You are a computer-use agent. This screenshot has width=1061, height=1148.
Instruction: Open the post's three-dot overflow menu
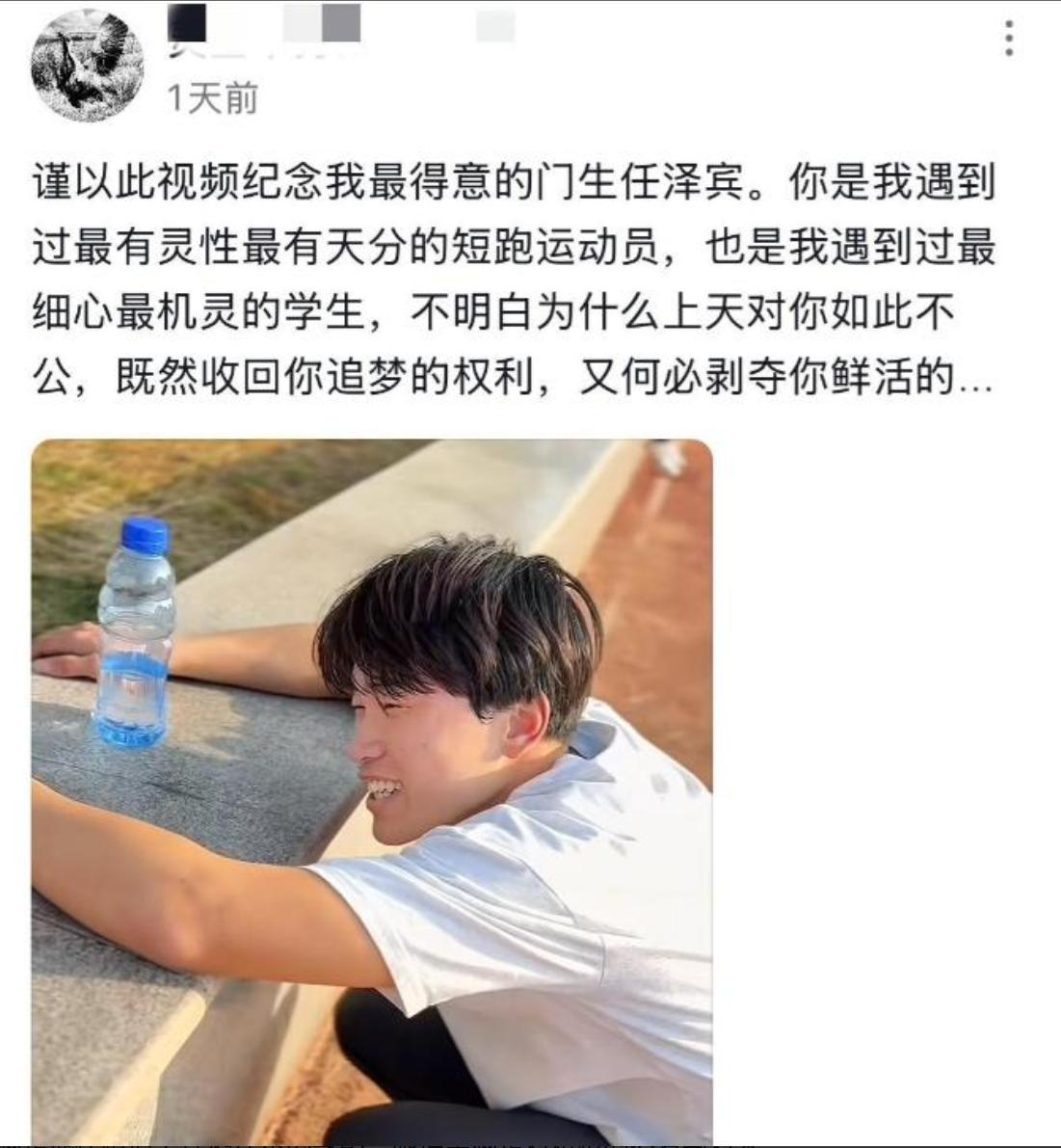click(1009, 39)
